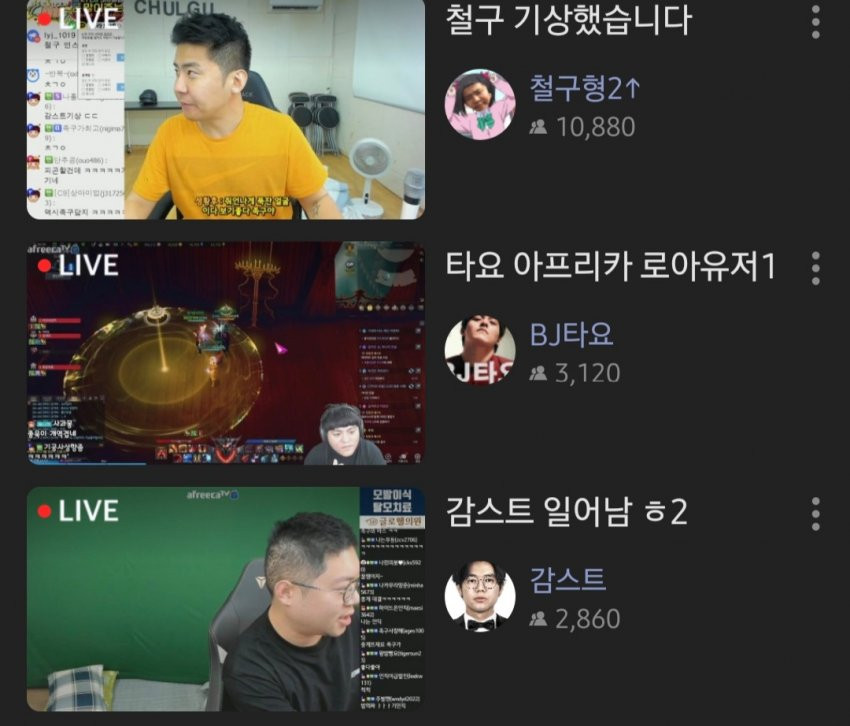Play the 감스트 일어남 ㅎ2 live stream
Viewport: 850px width, 726px height.
(225, 598)
